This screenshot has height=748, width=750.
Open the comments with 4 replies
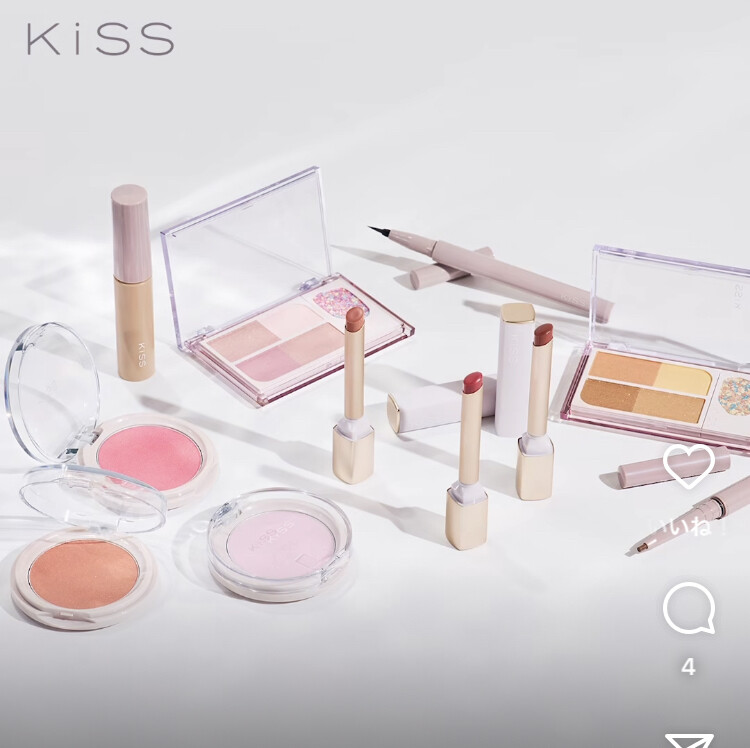pos(689,609)
